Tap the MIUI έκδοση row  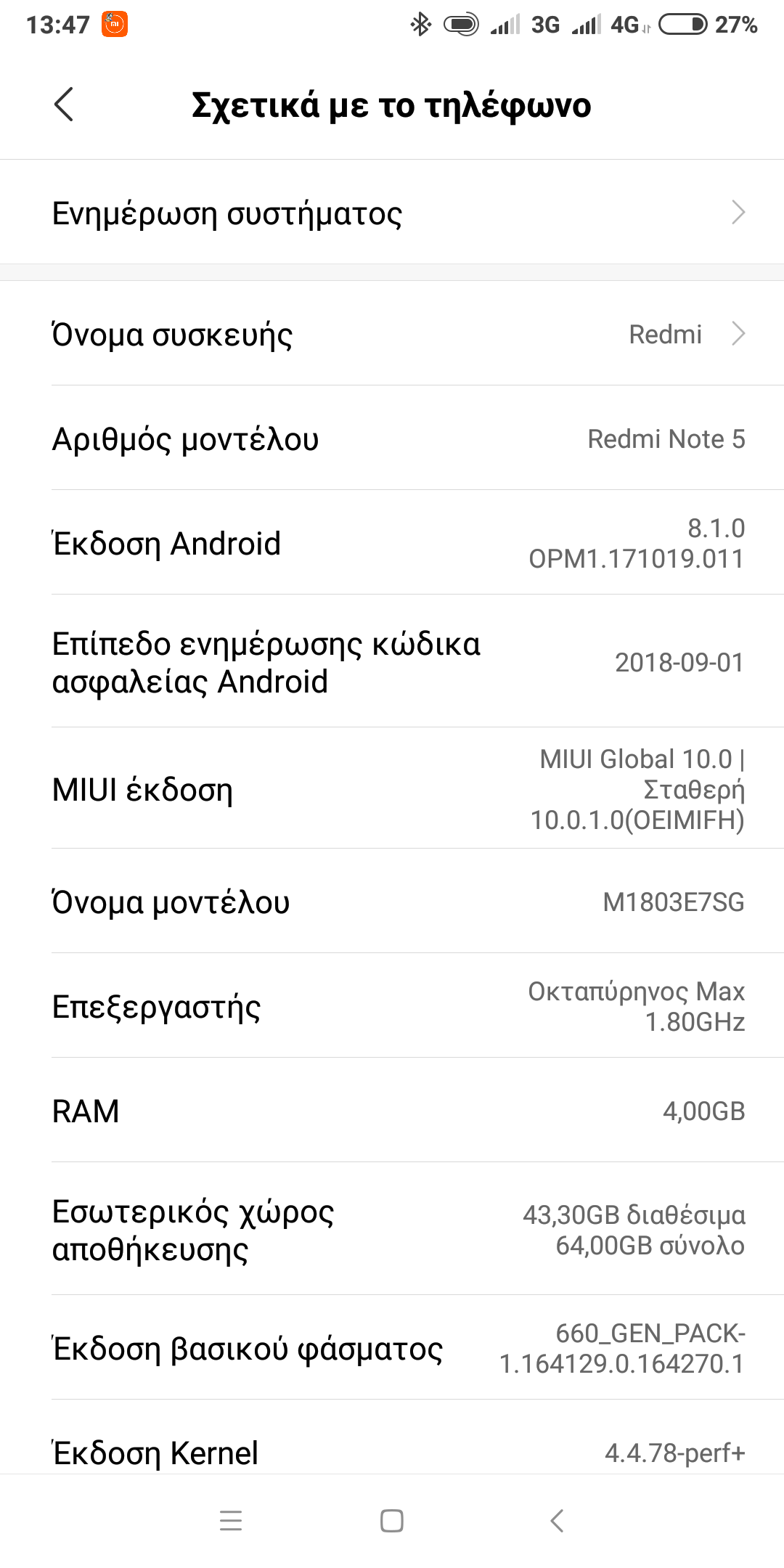tap(392, 789)
